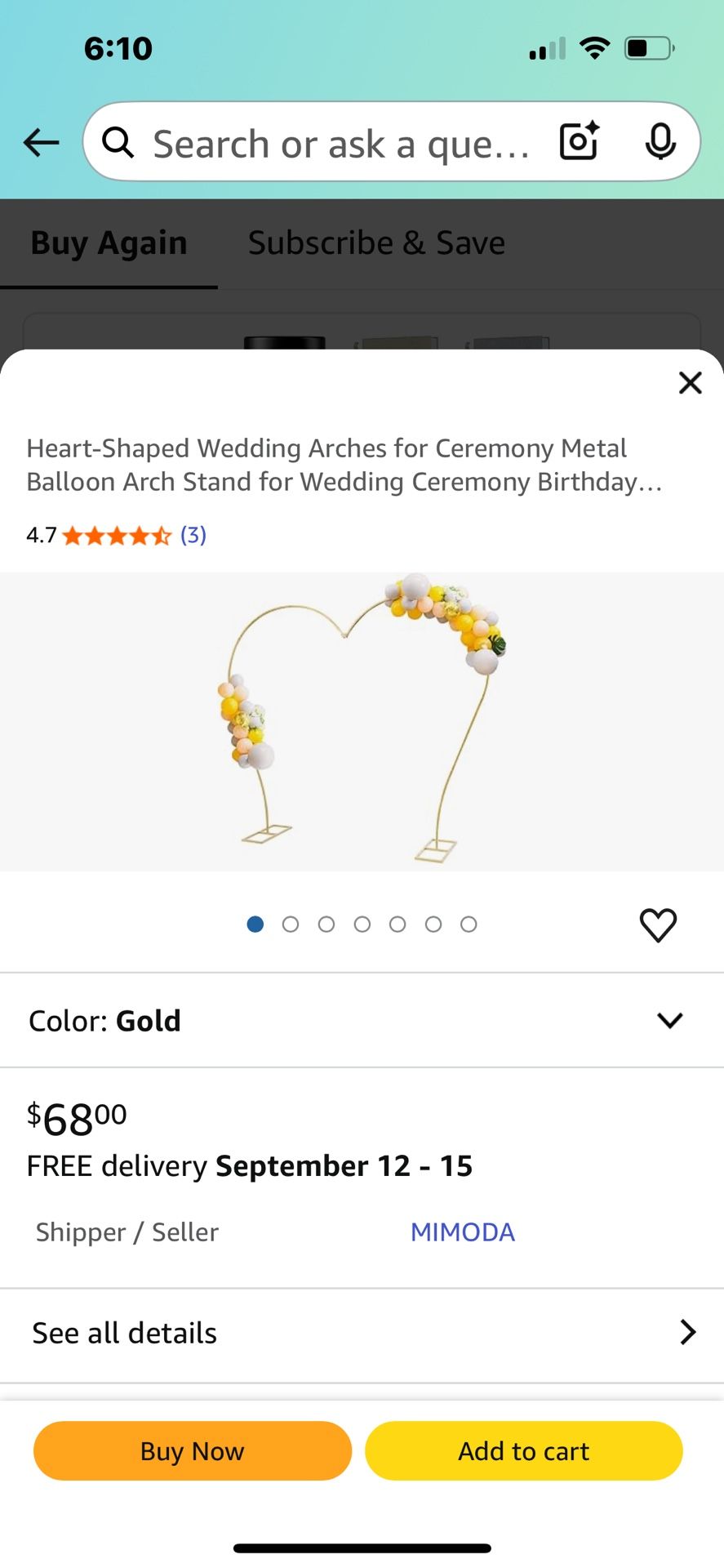Buy Now the wedding arch

pyautogui.click(x=193, y=1450)
